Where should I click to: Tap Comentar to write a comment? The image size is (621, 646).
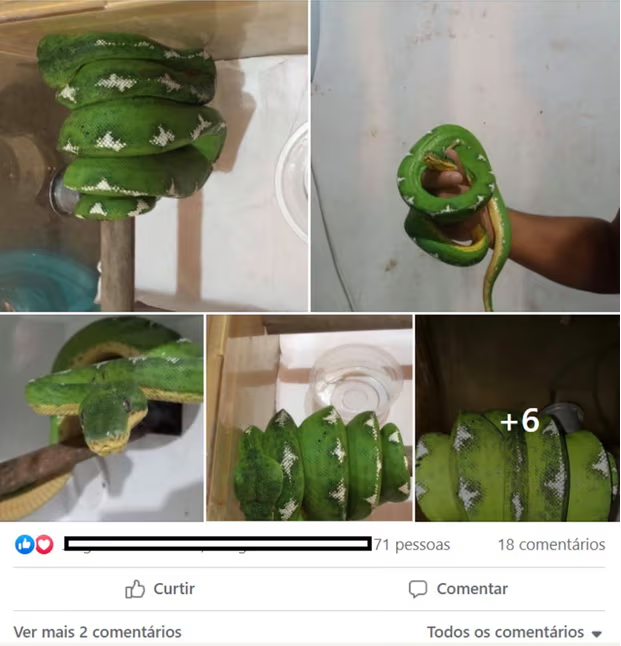(458, 589)
